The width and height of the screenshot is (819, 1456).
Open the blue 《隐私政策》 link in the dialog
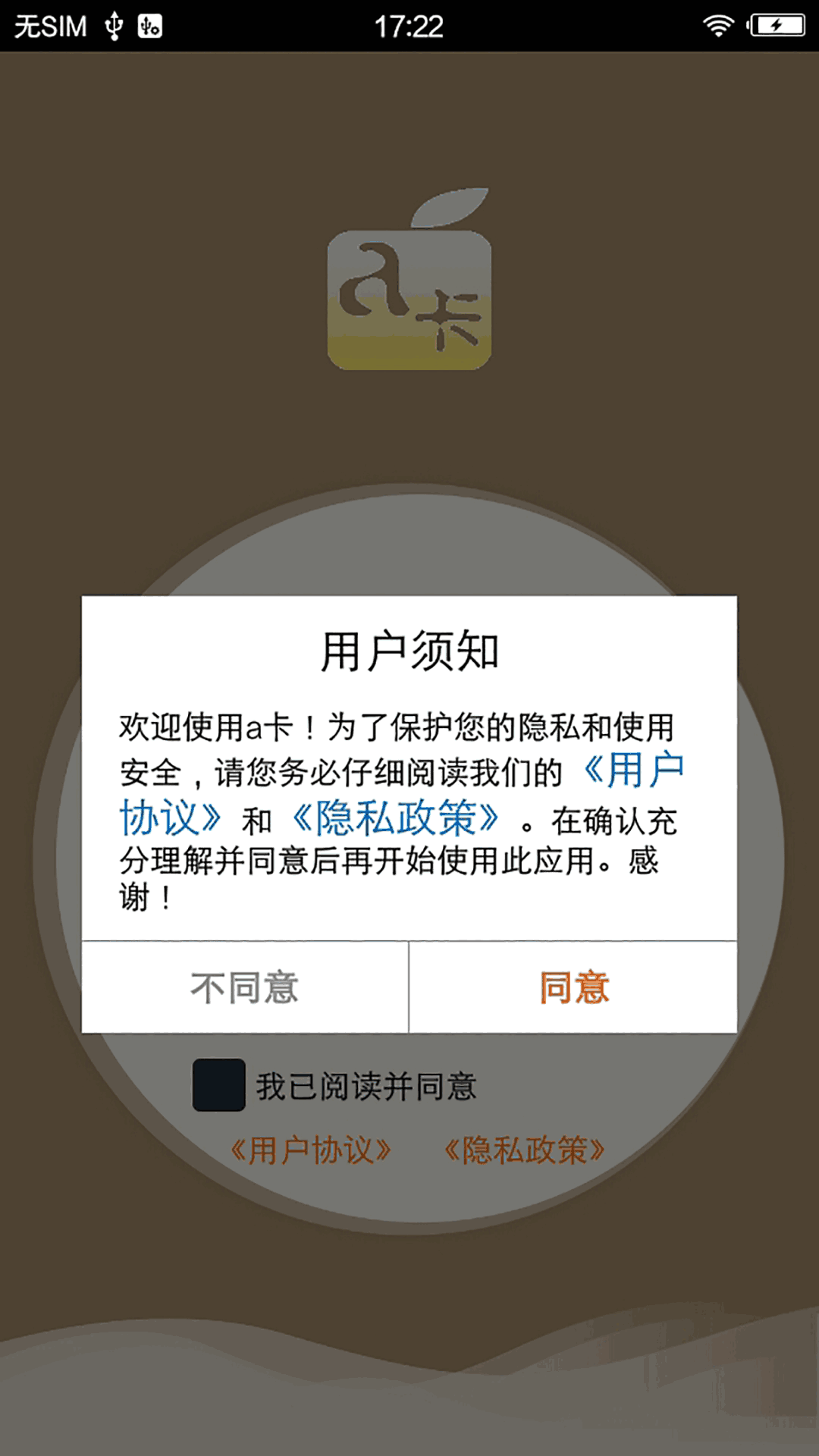pos(396,817)
